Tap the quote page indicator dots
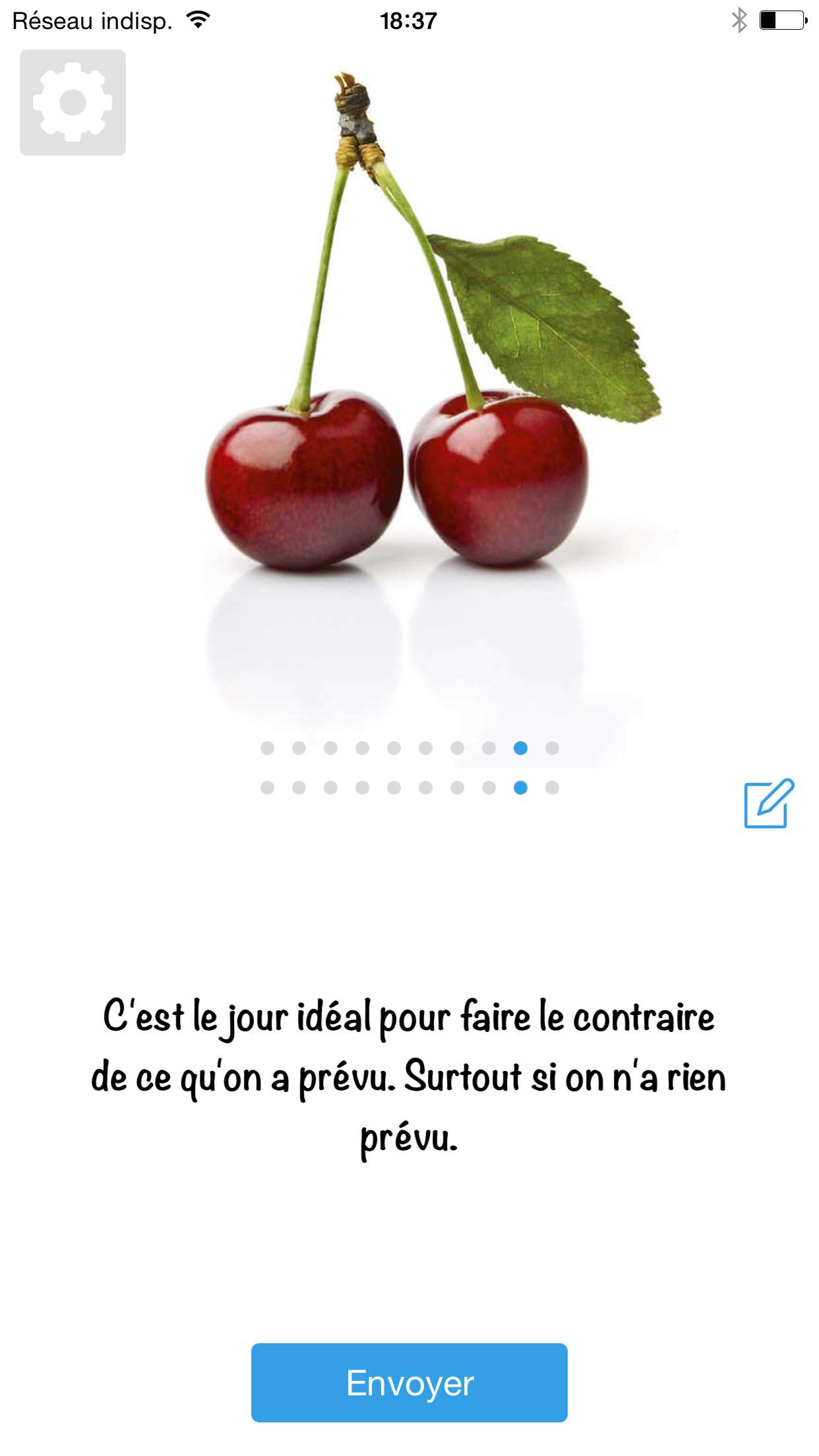The image size is (819, 1456). click(x=409, y=787)
